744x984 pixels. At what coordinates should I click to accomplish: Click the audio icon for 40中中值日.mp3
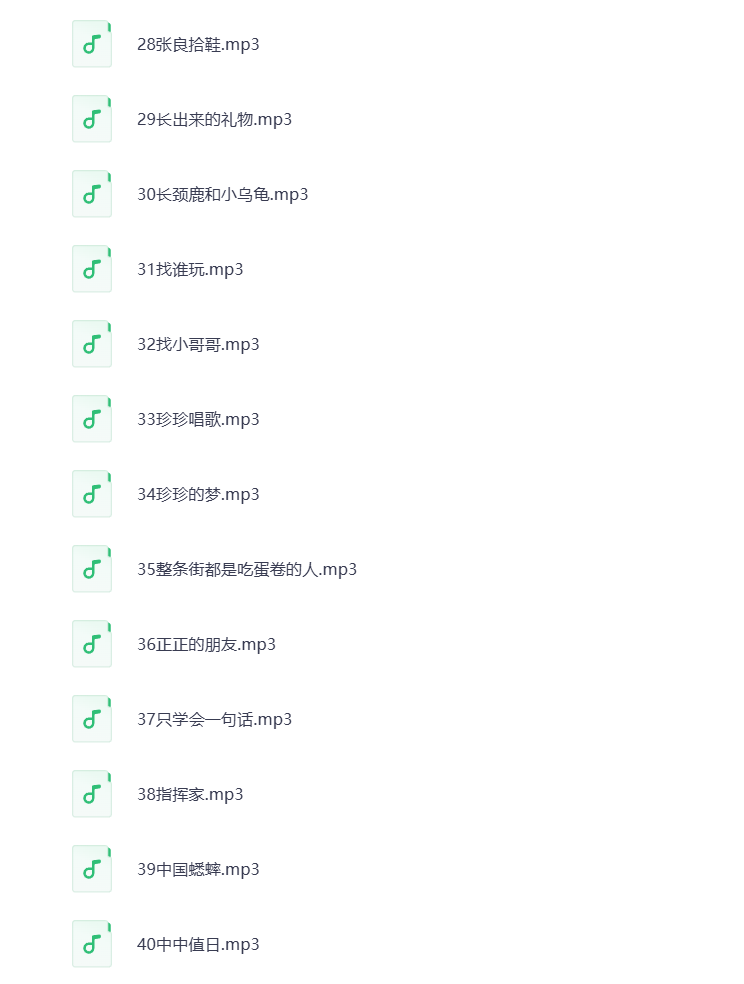pyautogui.click(x=91, y=943)
